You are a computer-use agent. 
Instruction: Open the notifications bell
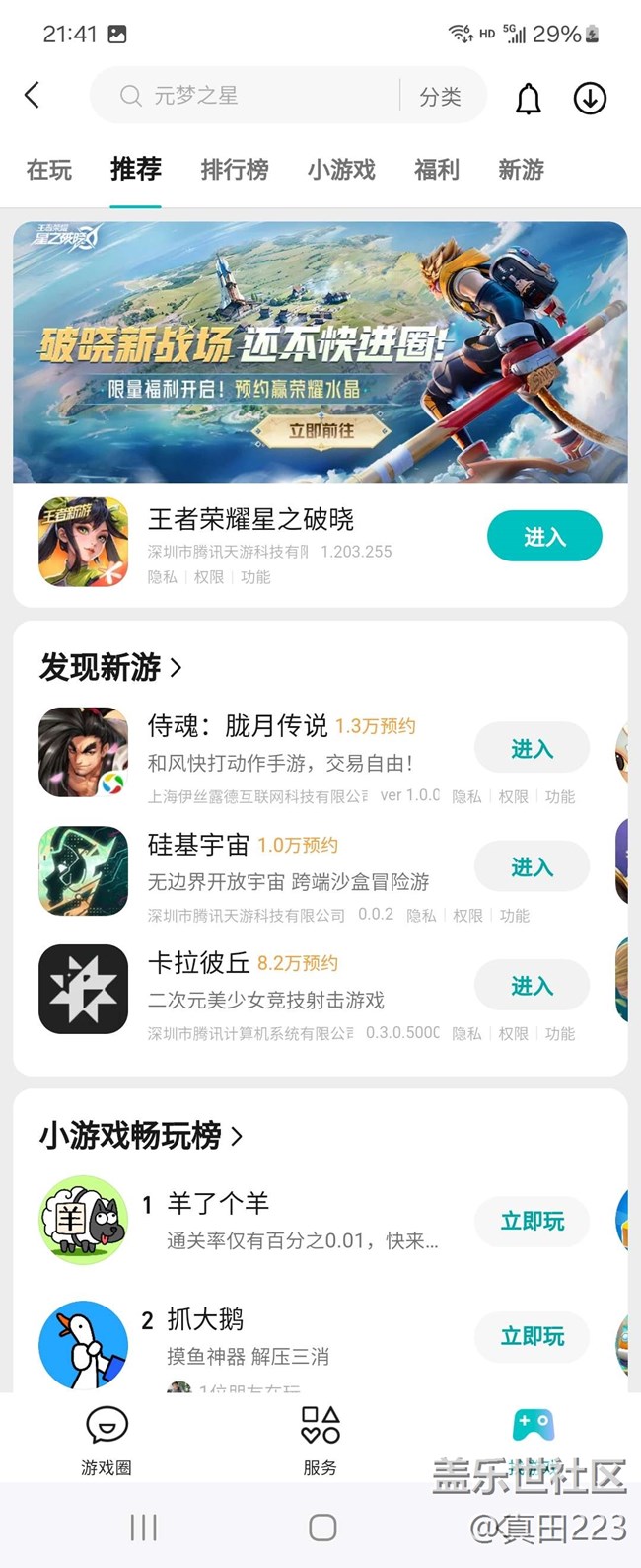pyautogui.click(x=529, y=98)
